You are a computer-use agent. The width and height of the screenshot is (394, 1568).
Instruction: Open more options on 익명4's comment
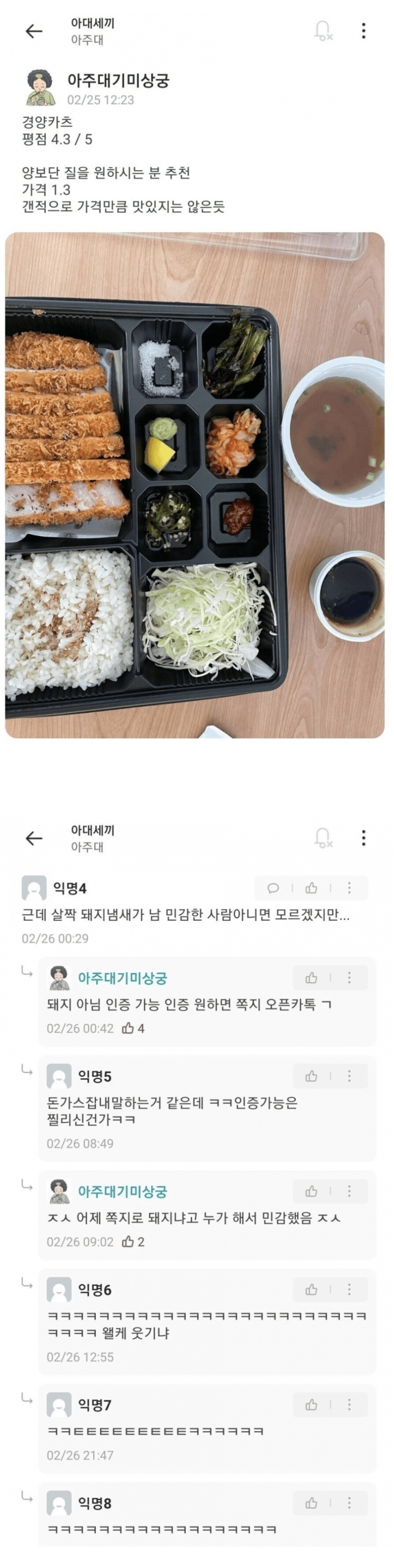[x=349, y=888]
